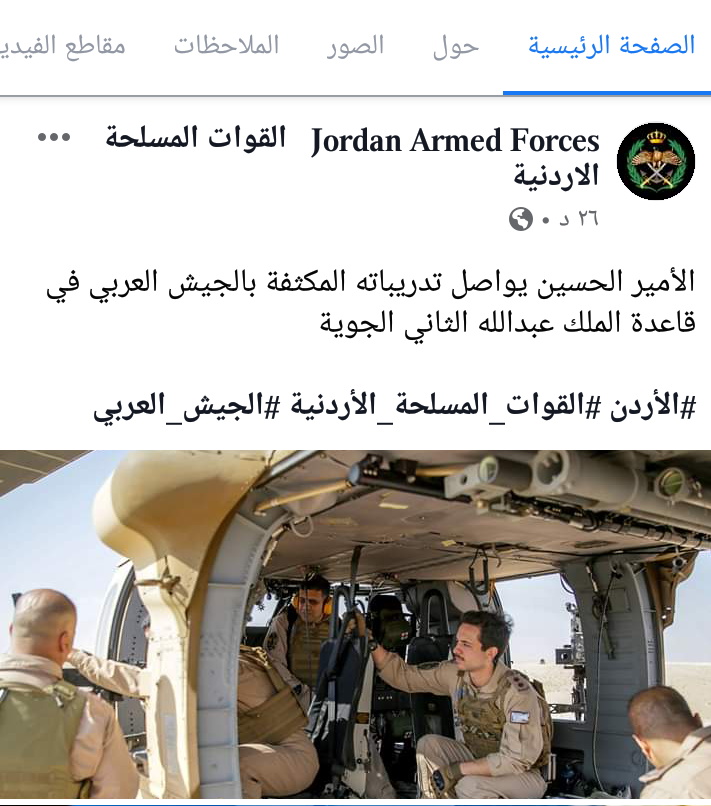The image size is (711, 806).
Task: Switch to the الصور tab
Action: [355, 46]
